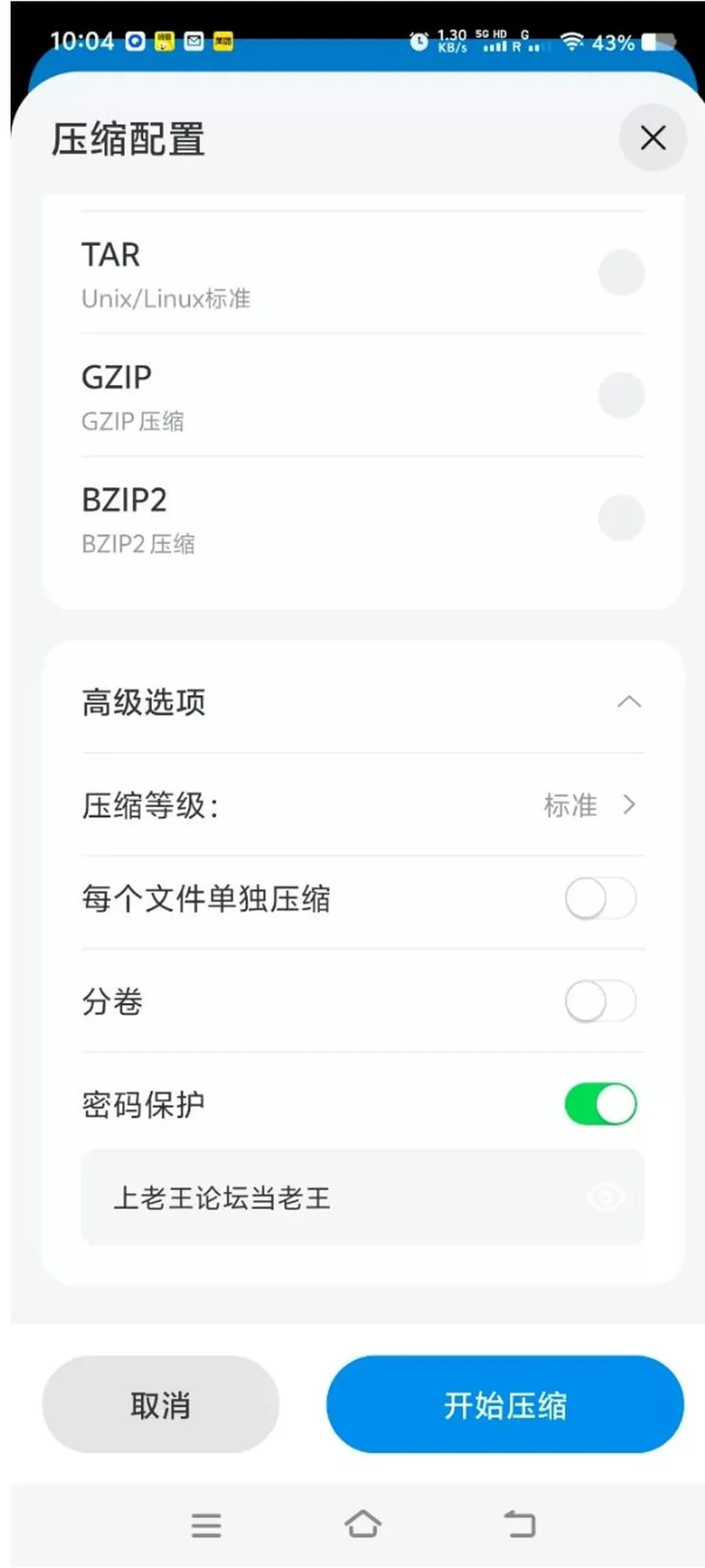Open the 压缩等级 level picker
This screenshot has width=705, height=1568.
(x=363, y=805)
